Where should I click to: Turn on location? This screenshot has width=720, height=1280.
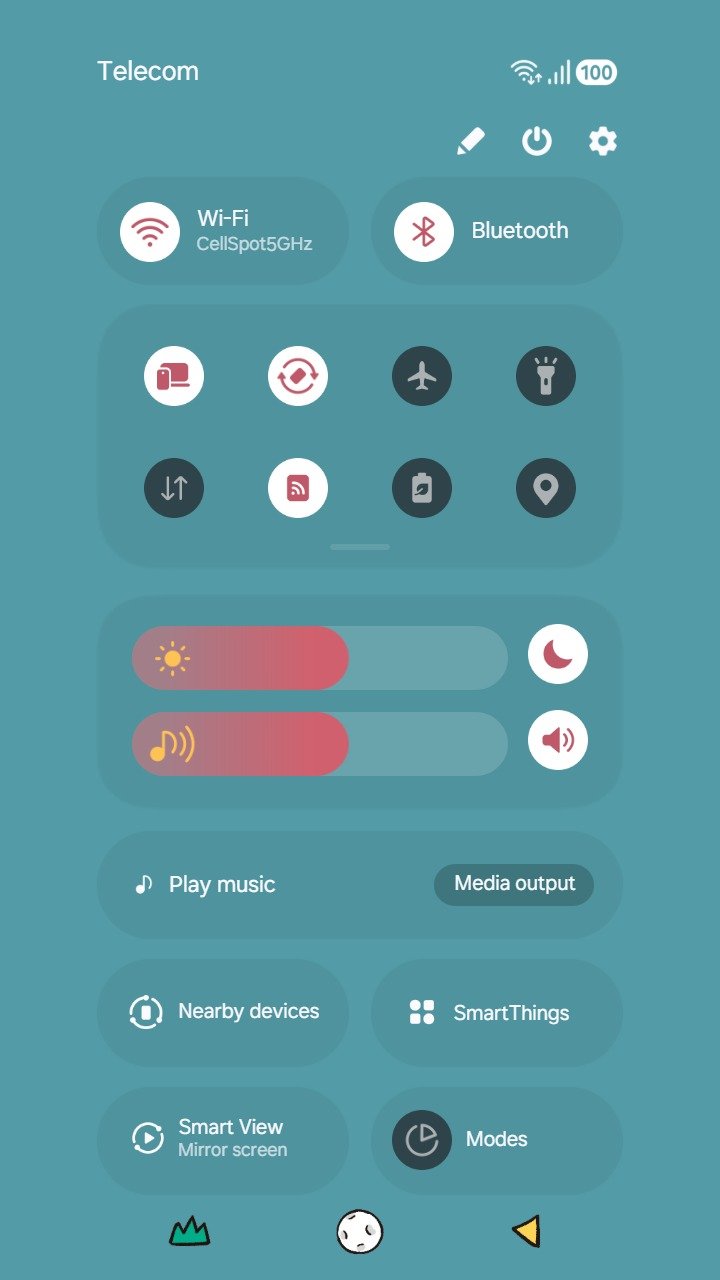(546, 488)
